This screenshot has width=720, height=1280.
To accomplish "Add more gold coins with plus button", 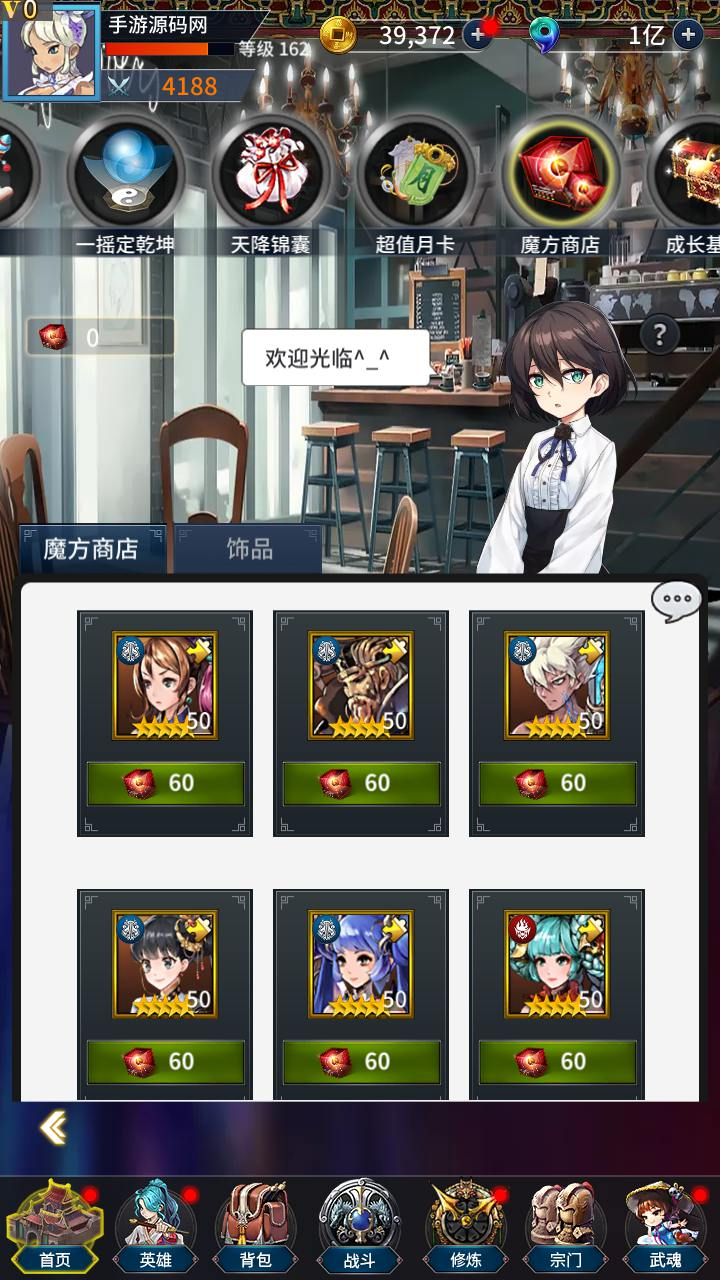I will click(x=477, y=35).
